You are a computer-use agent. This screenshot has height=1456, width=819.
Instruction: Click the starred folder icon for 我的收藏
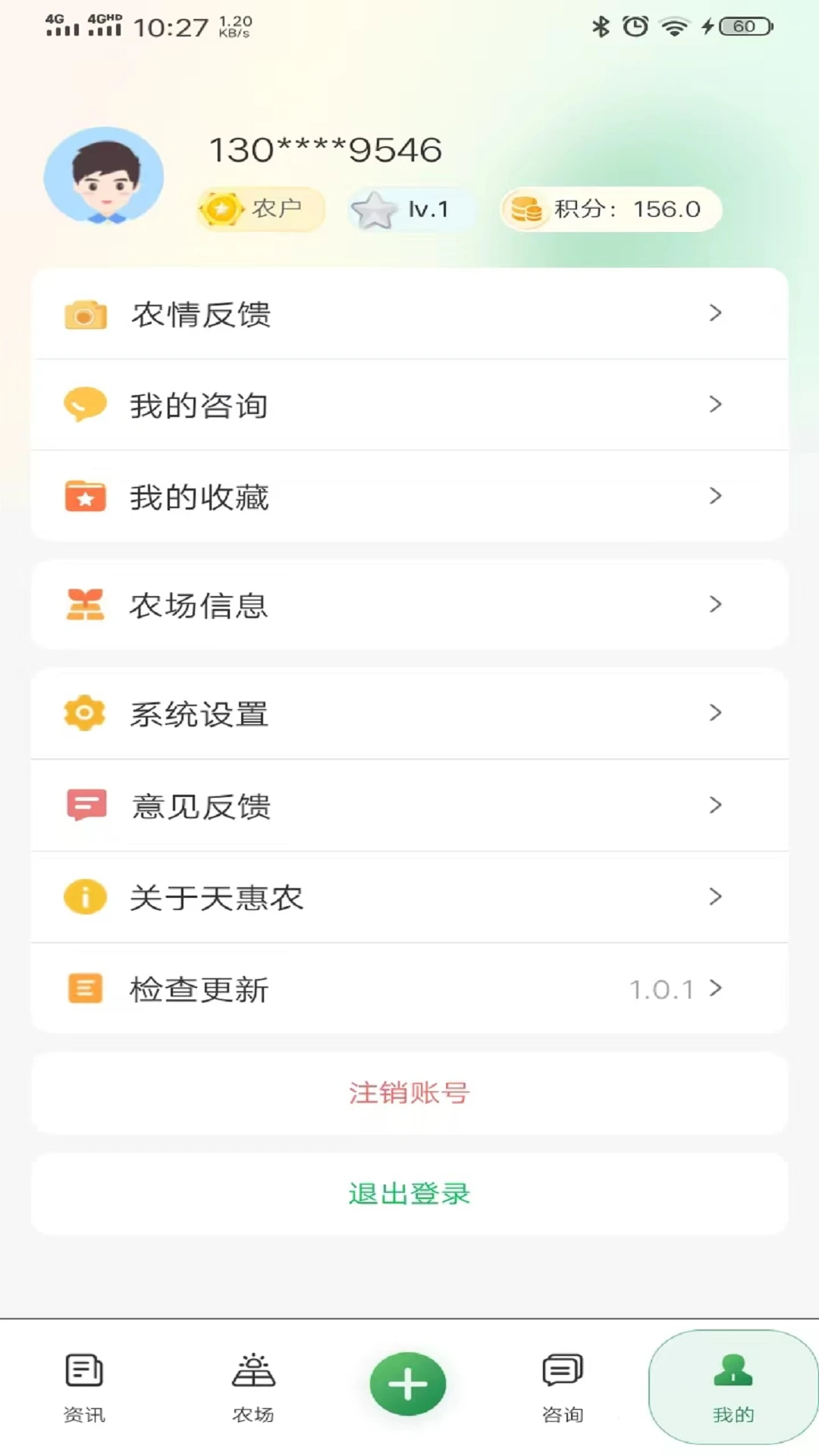click(x=85, y=497)
